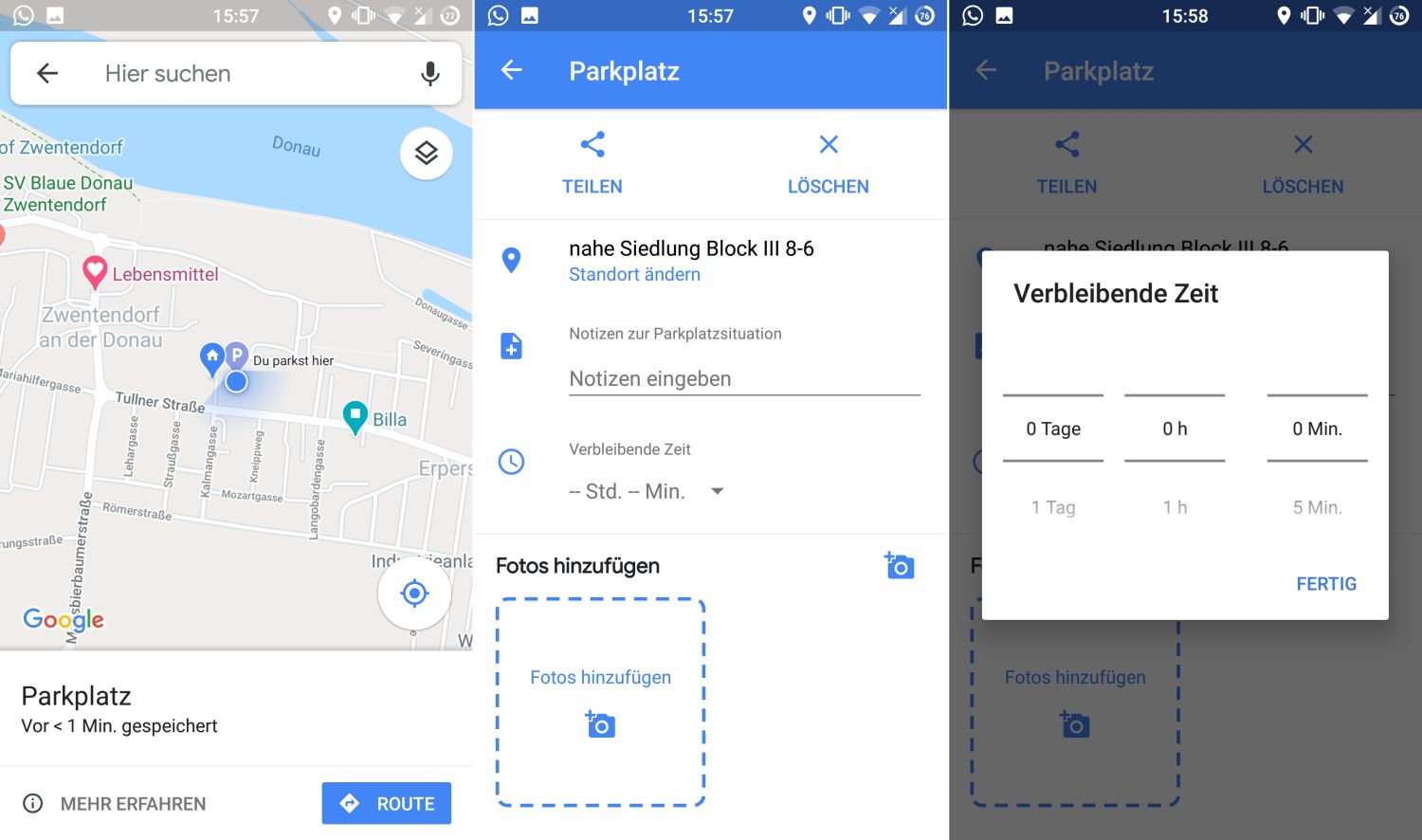
Task: Tap the back arrow in the search bar
Action: (47, 74)
